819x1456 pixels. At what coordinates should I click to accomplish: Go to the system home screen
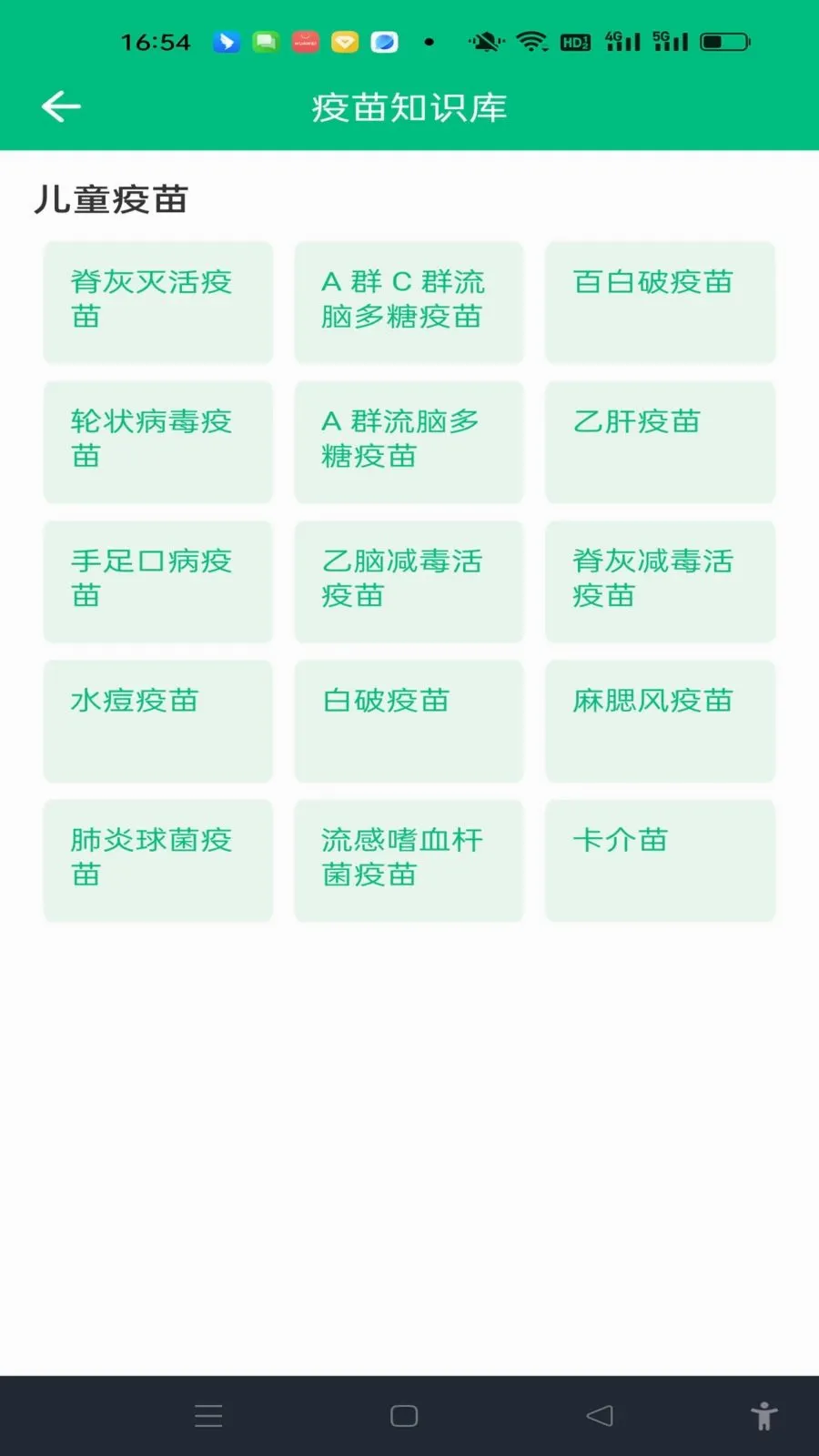click(404, 1416)
